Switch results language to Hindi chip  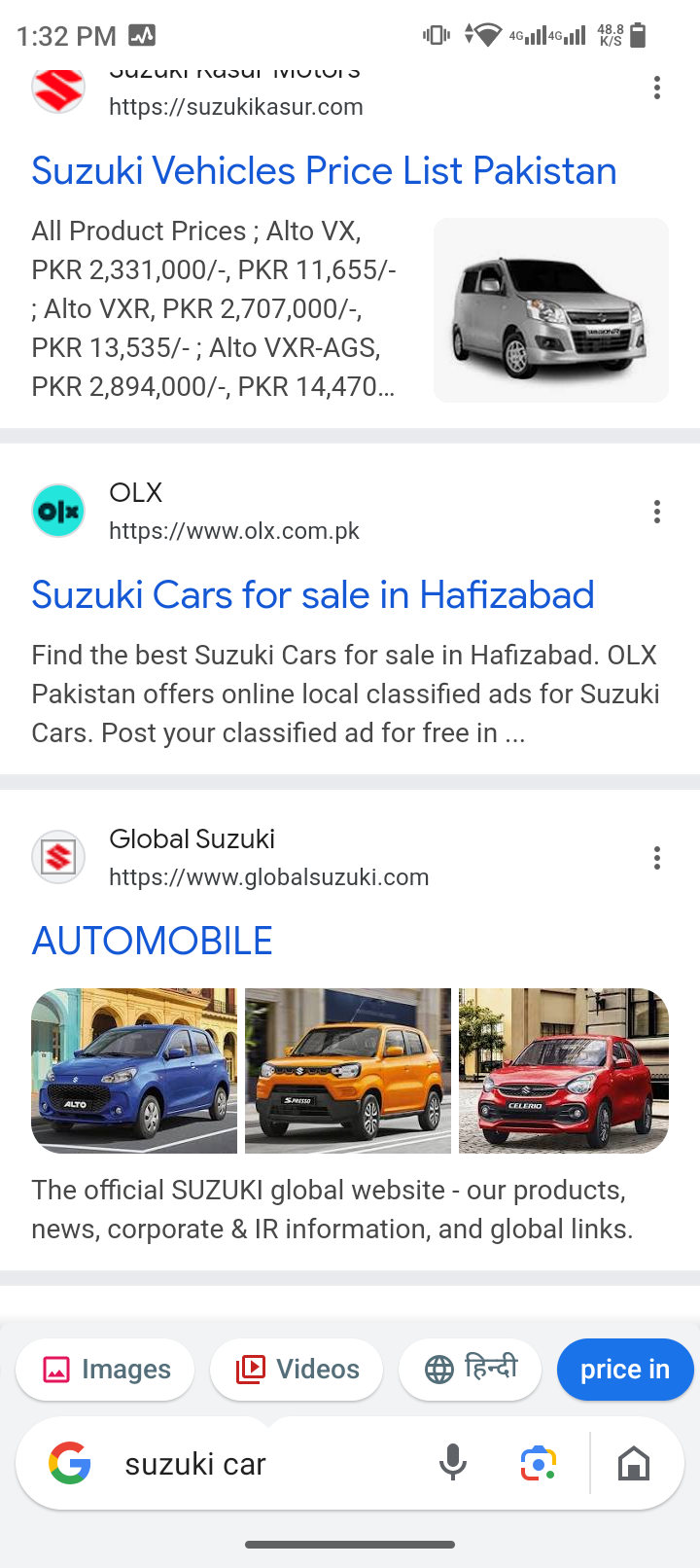[471, 1370]
